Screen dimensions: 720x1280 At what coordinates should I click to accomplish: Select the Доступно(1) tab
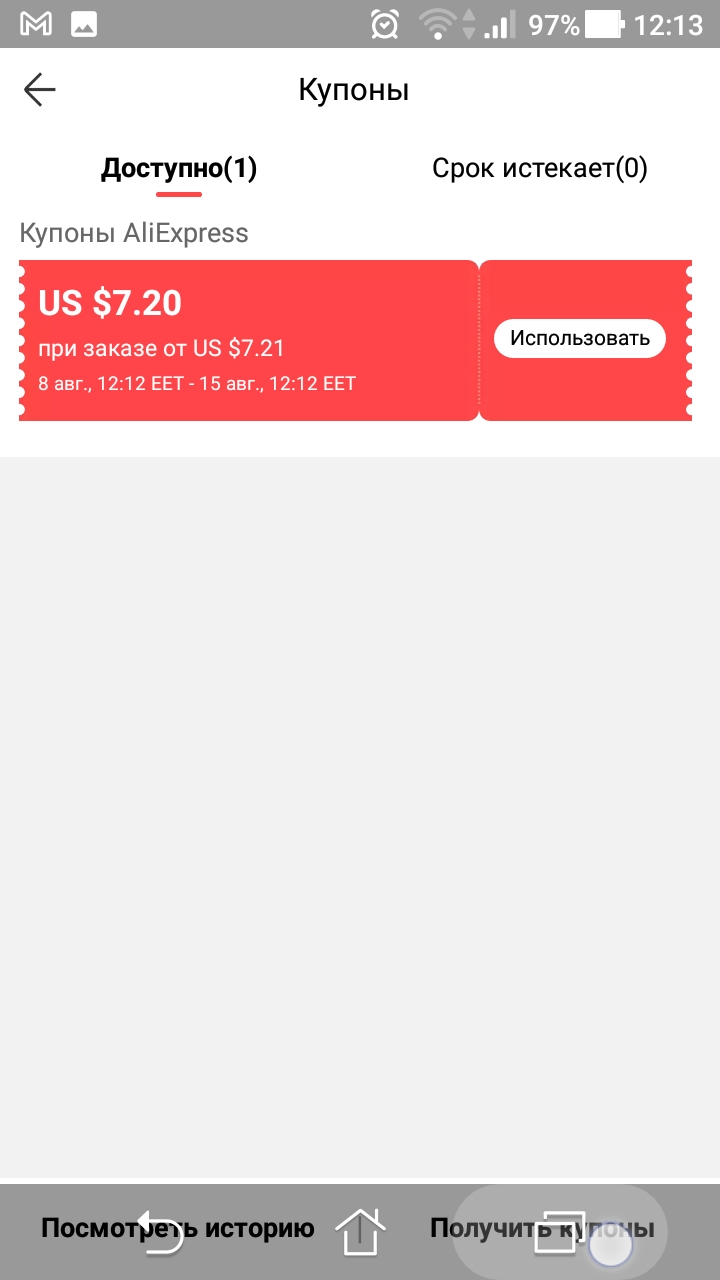tap(179, 169)
